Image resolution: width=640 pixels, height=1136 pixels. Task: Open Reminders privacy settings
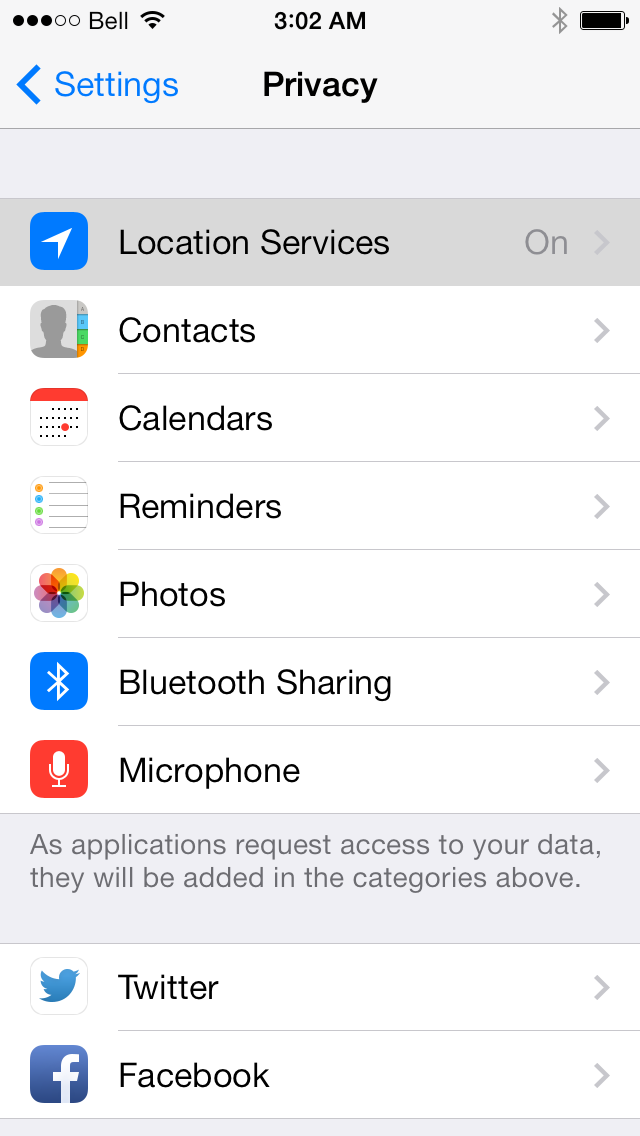pos(320,507)
